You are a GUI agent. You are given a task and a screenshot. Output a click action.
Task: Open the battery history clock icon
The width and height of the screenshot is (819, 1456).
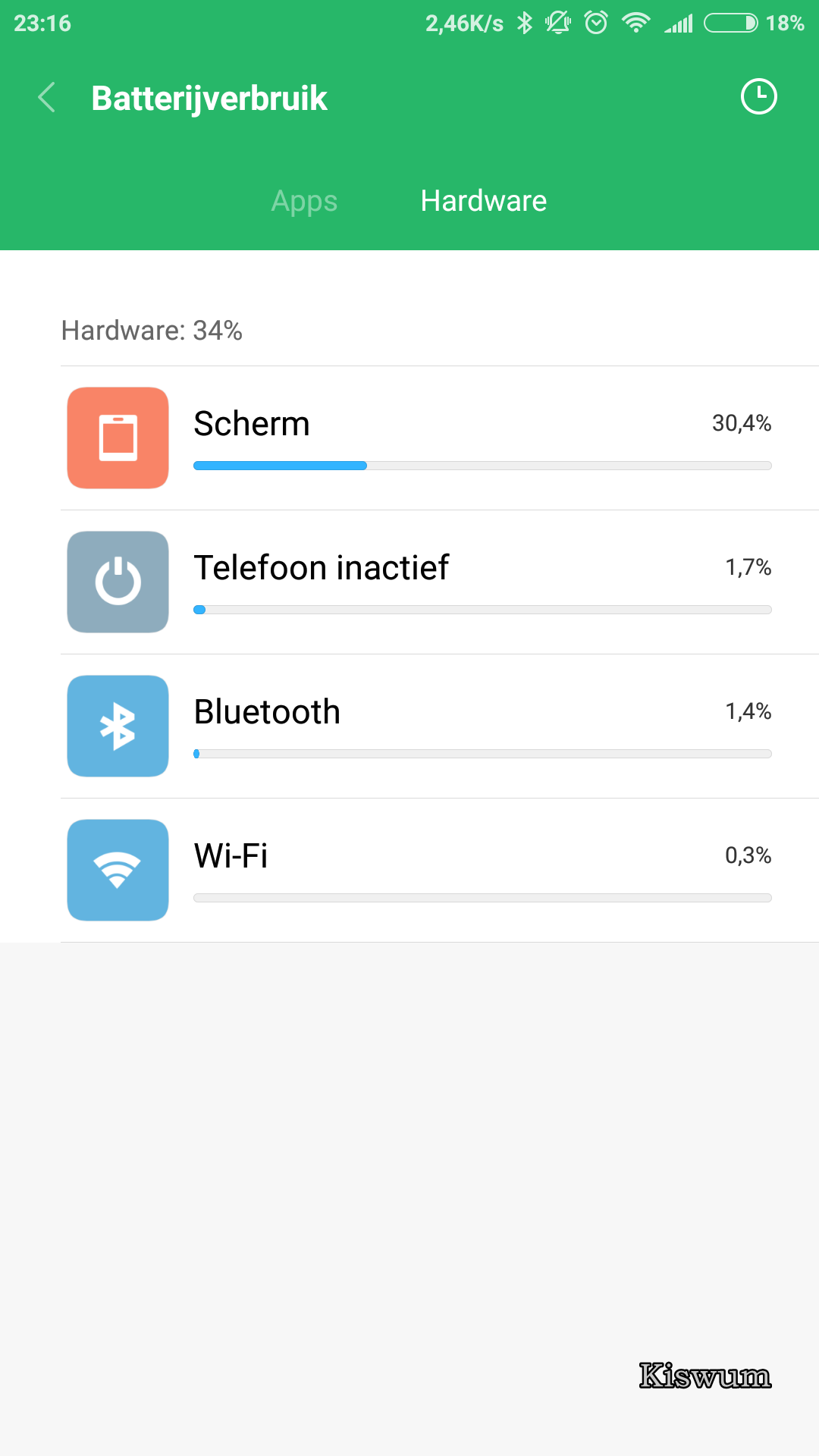point(758,97)
